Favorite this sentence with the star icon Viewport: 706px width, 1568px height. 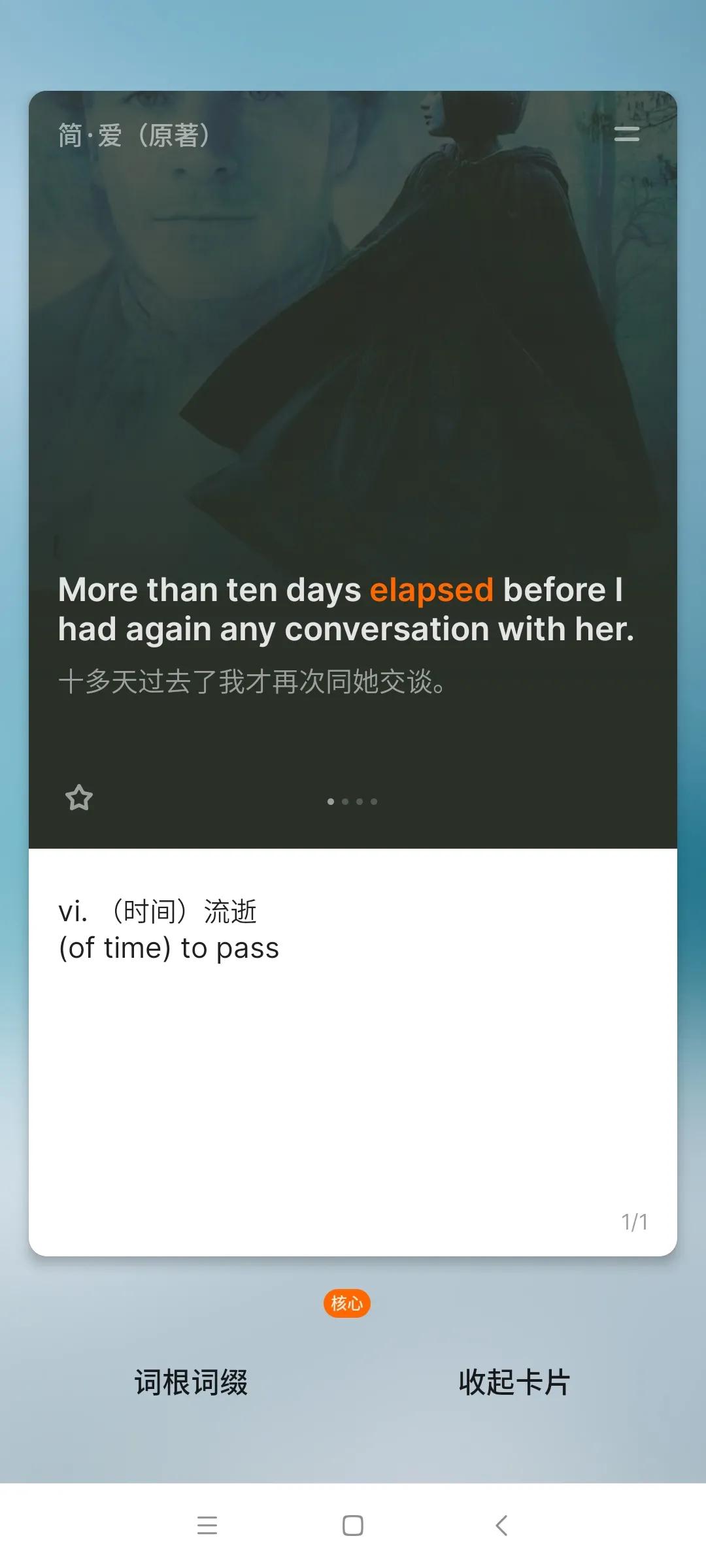(x=79, y=798)
